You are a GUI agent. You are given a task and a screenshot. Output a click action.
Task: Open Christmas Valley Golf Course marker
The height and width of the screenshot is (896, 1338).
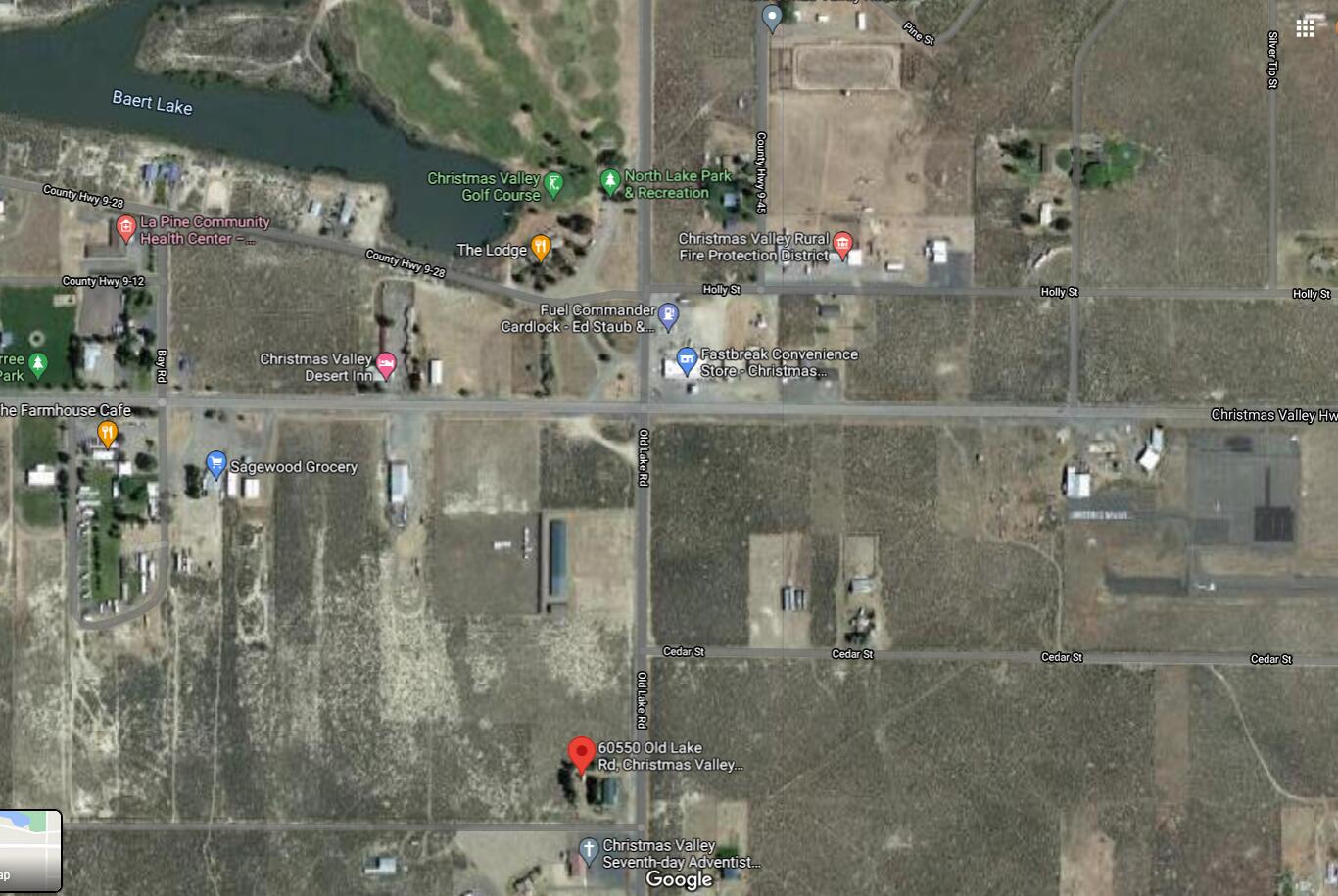pos(553,183)
